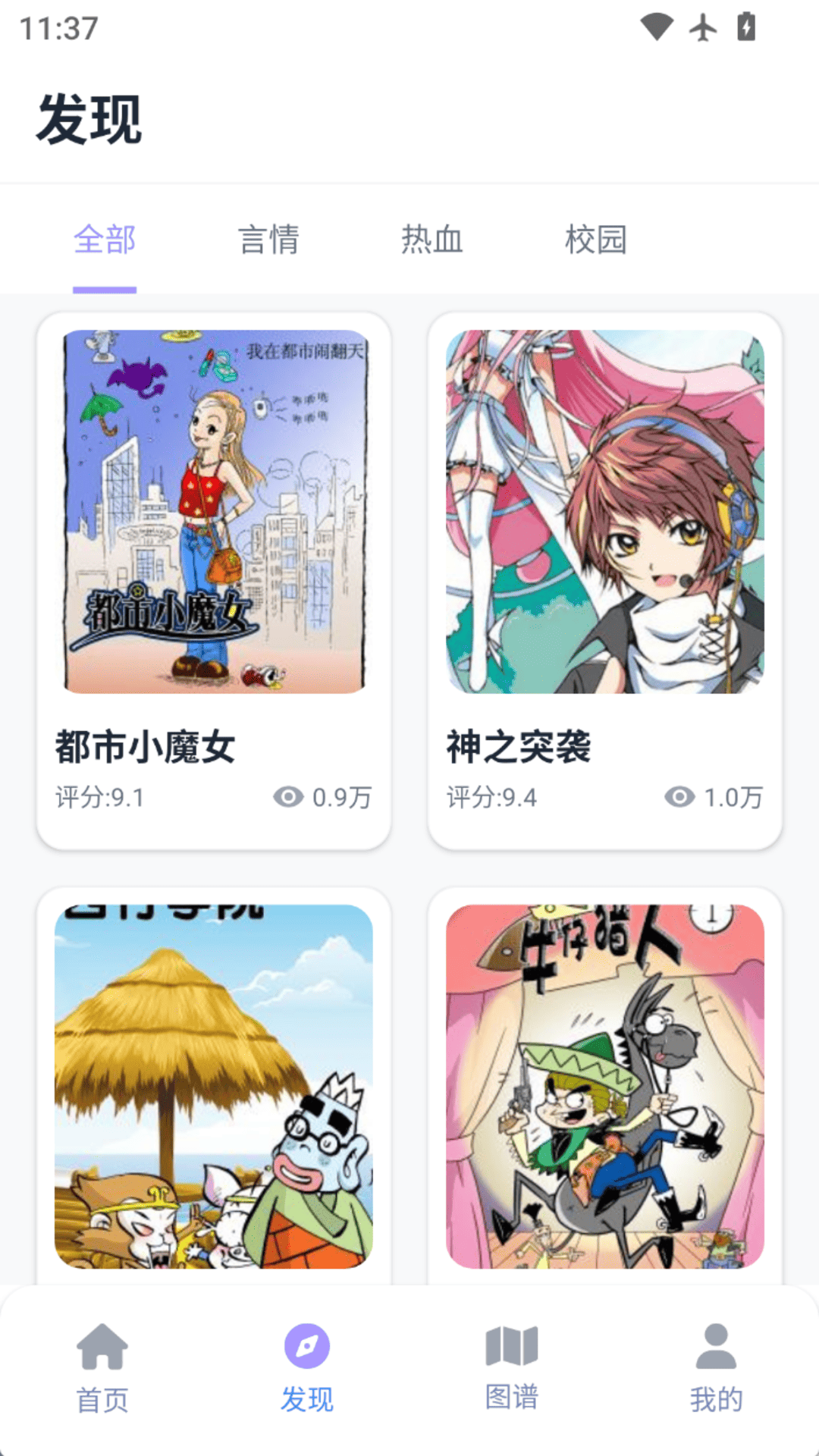Open the 牛仔猎人 comic card

[604, 1086]
